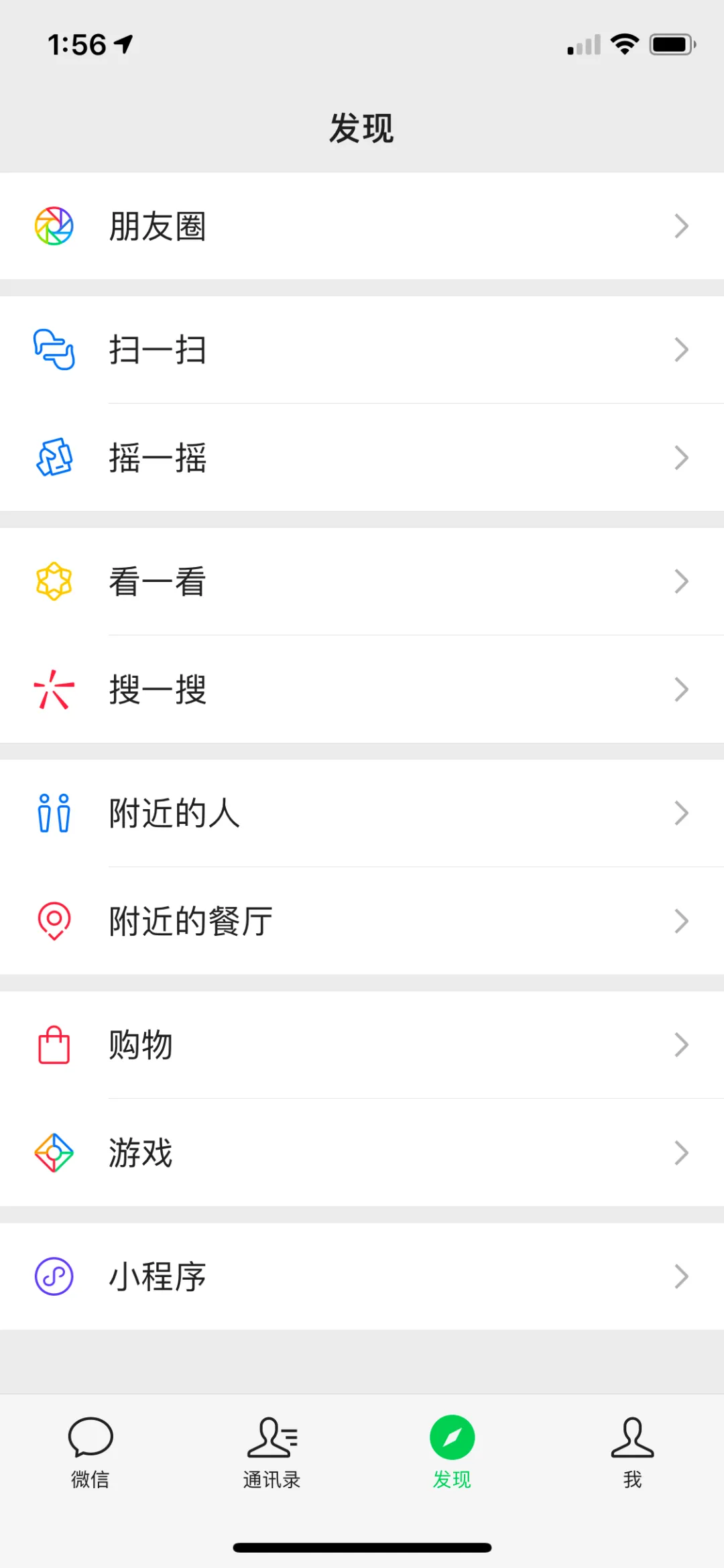Open 看一看 feed

[362, 581]
